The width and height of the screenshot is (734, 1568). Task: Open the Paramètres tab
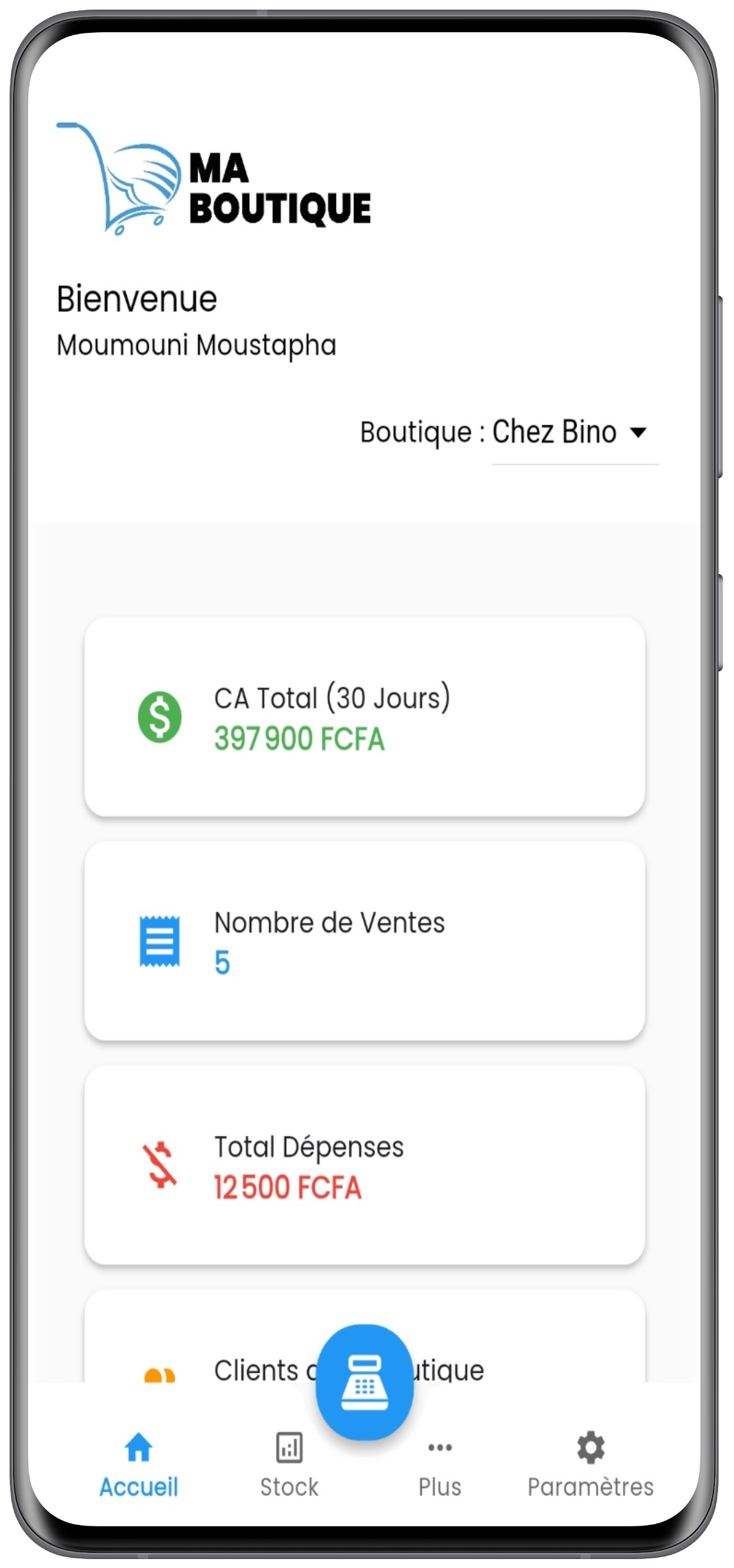[x=589, y=1468]
